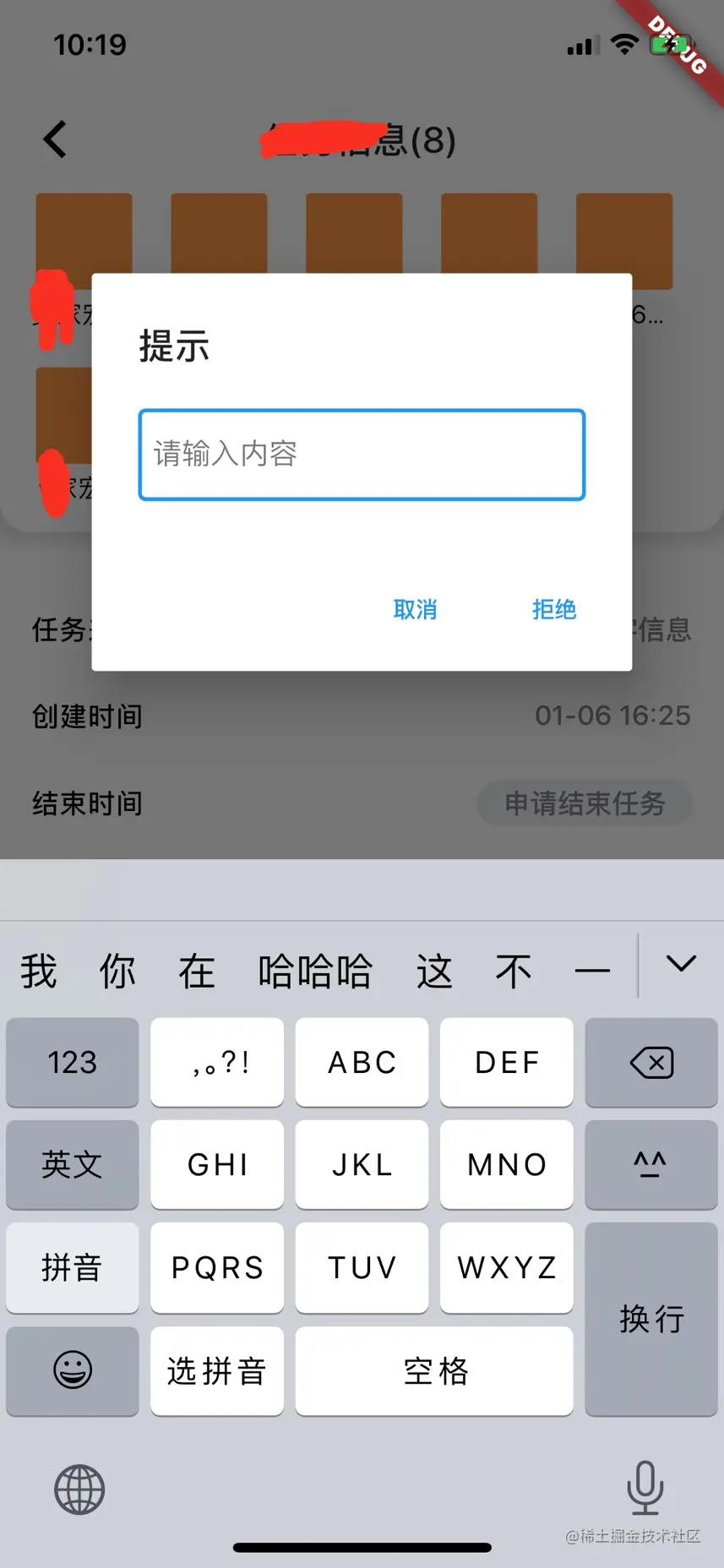Screen dimensions: 724x1568
Task: Expand the candidate word list chevron
Action: [681, 963]
